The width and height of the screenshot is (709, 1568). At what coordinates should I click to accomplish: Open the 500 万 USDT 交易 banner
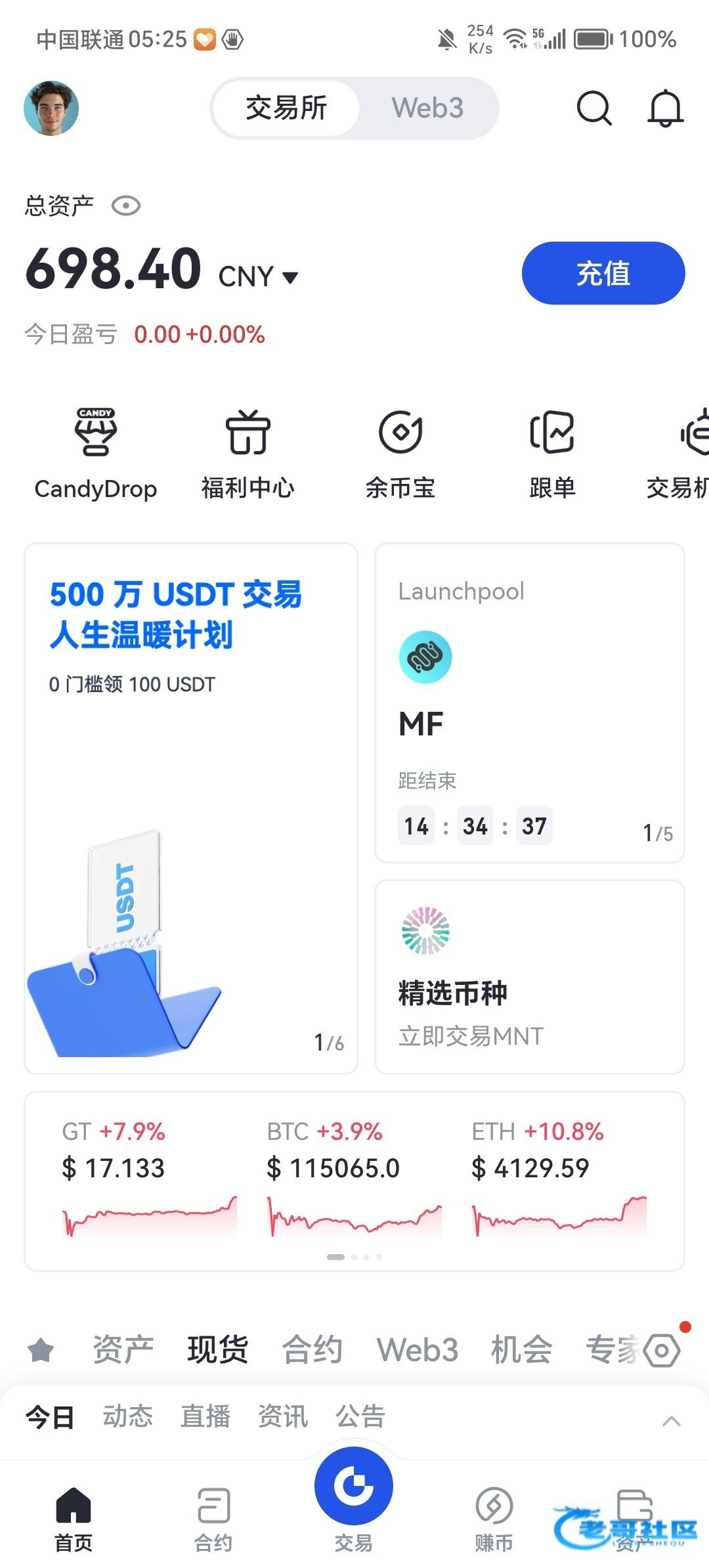click(191, 808)
